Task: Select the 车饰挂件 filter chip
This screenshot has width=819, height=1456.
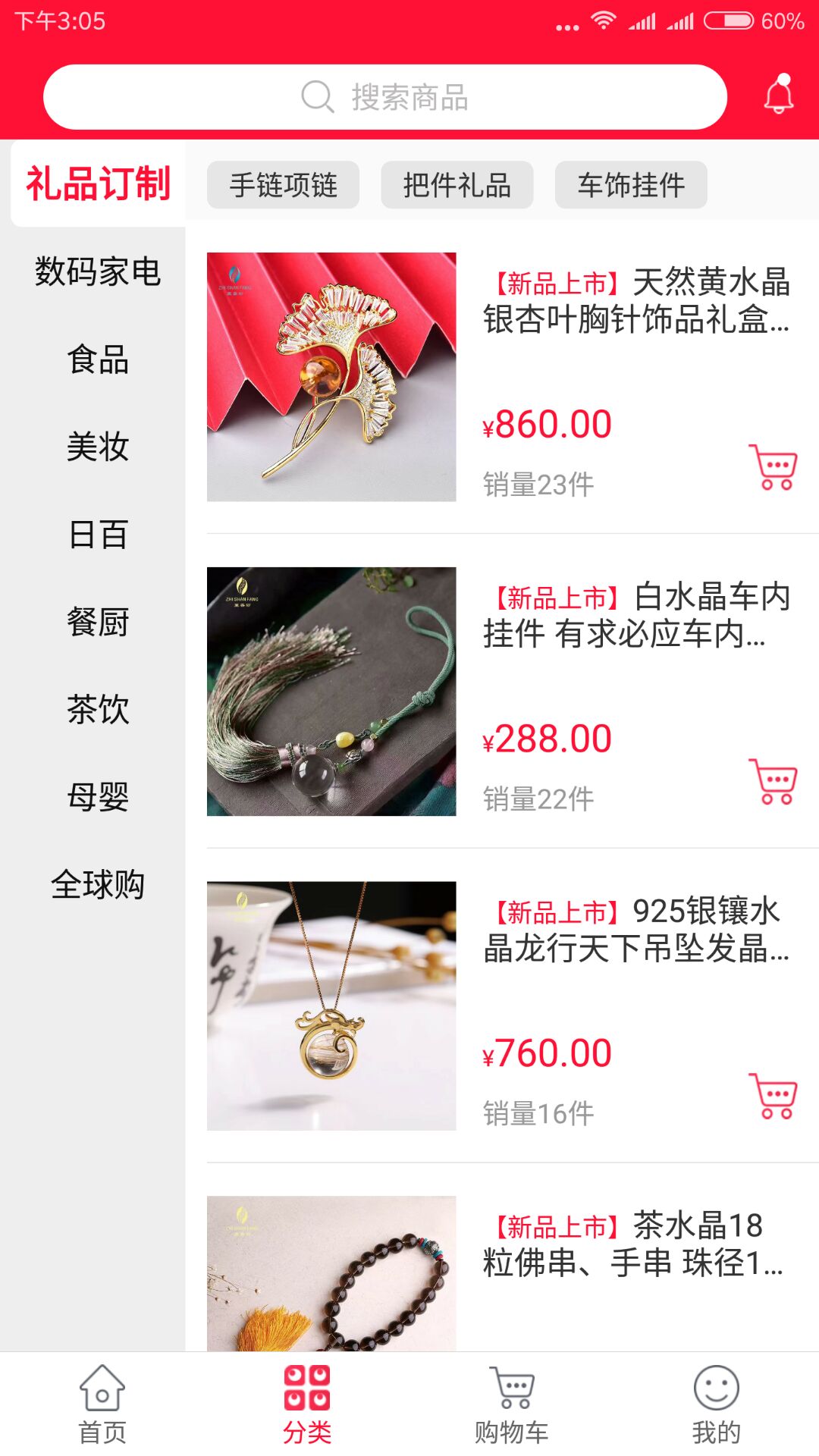Action: [632, 184]
